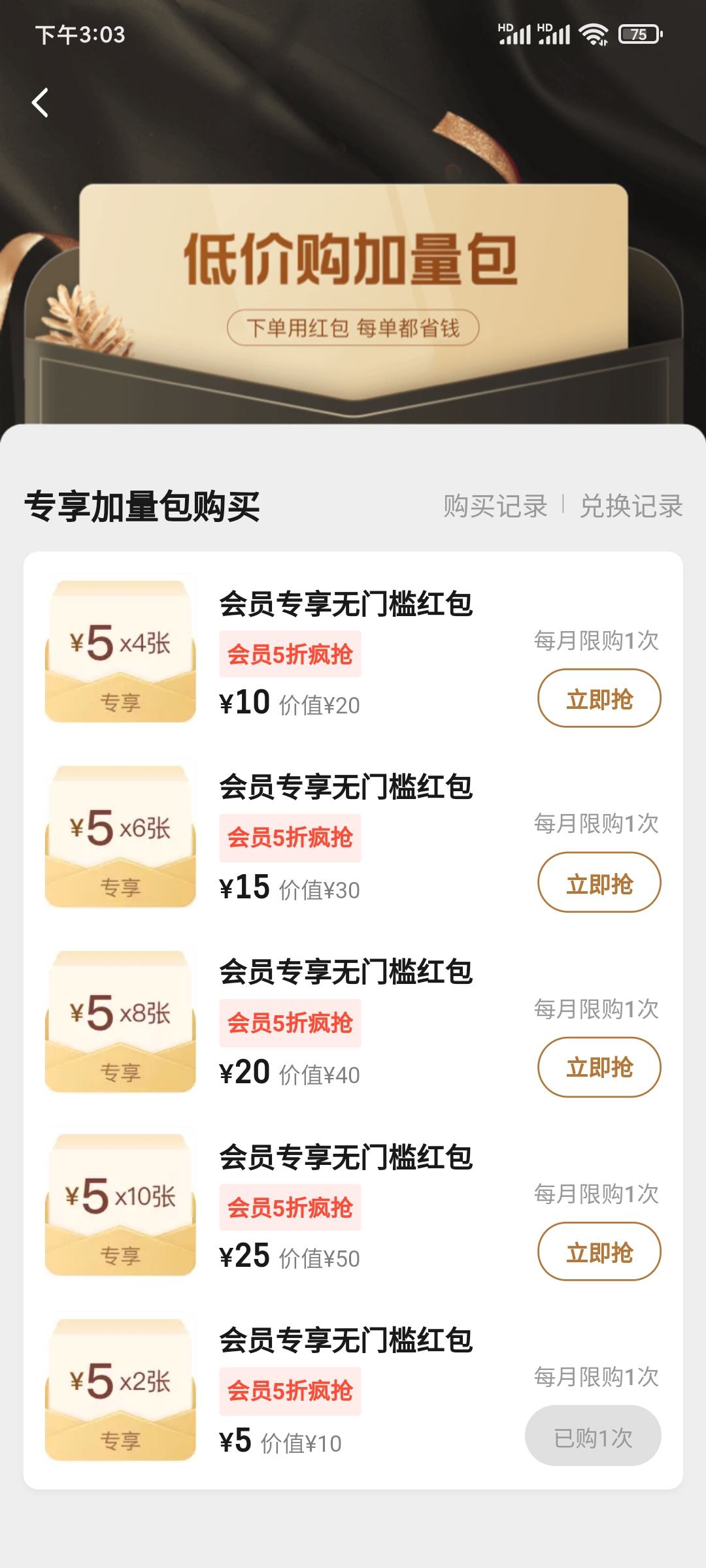This screenshot has width=706, height=1568.
Task: Tap the 会员5折疯抢 badge on last red packet
Action: coord(290,1390)
